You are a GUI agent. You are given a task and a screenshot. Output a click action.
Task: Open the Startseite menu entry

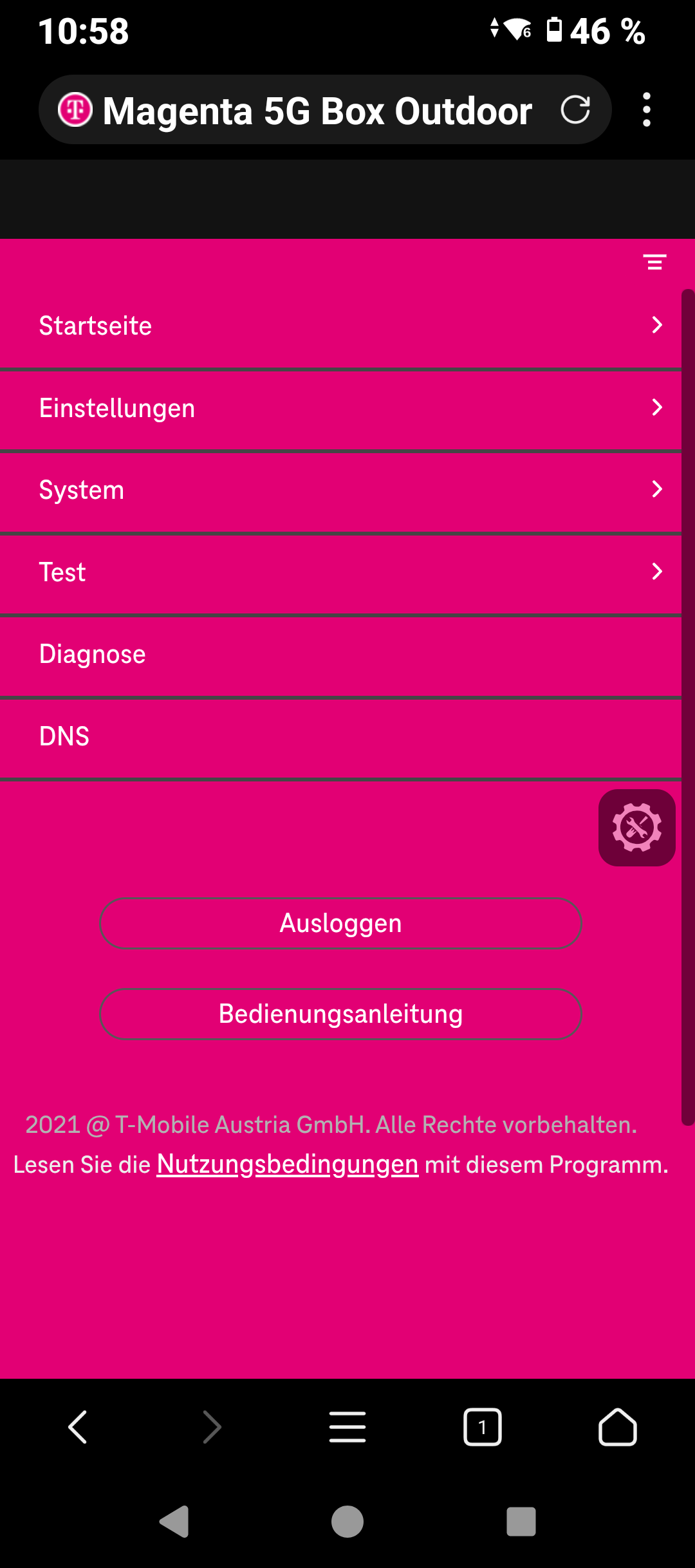click(x=341, y=326)
